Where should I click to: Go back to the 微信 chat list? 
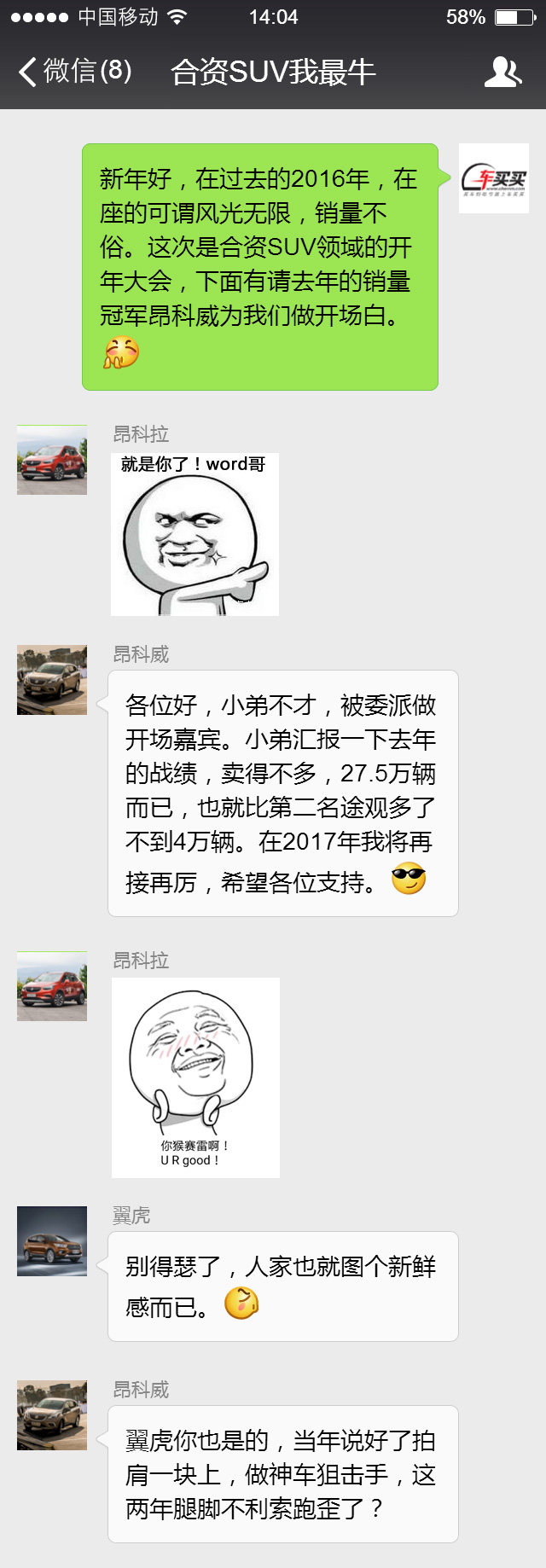(75, 72)
